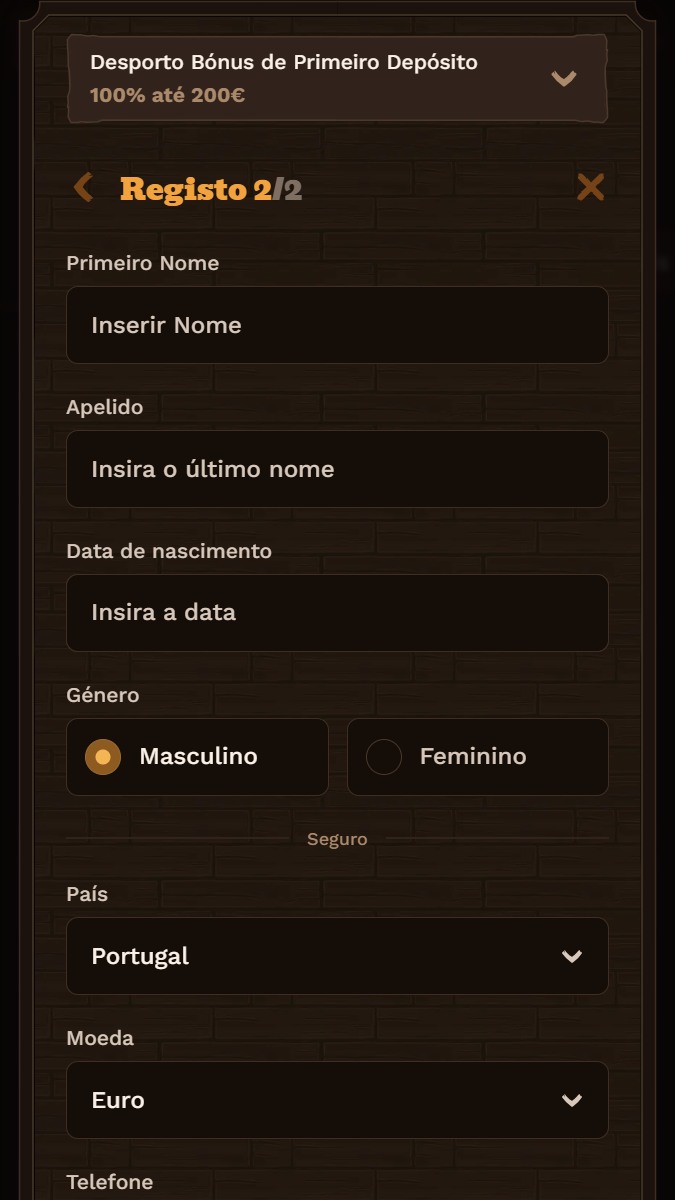Focus the Primeiro Nome field

tap(337, 325)
